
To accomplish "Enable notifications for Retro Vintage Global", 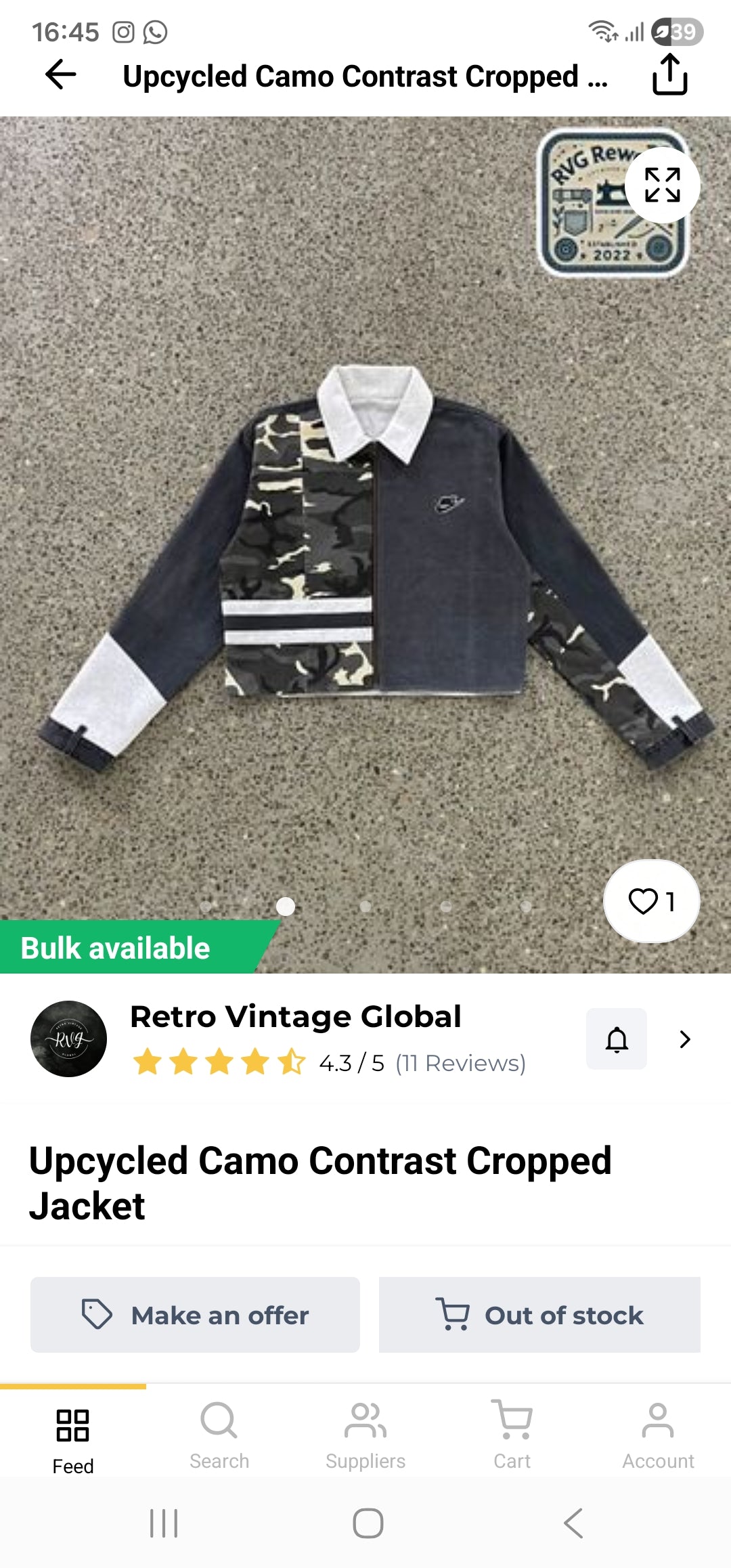I will point(617,1039).
